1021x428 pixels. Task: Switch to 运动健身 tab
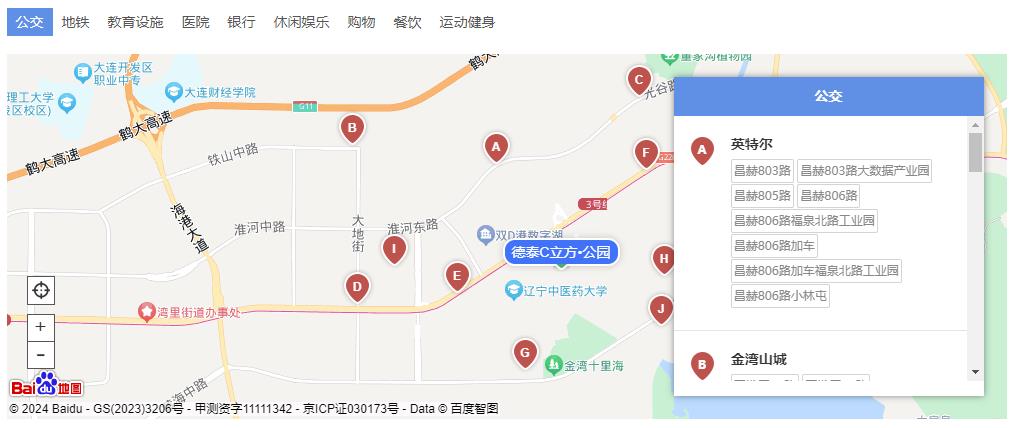467,22
